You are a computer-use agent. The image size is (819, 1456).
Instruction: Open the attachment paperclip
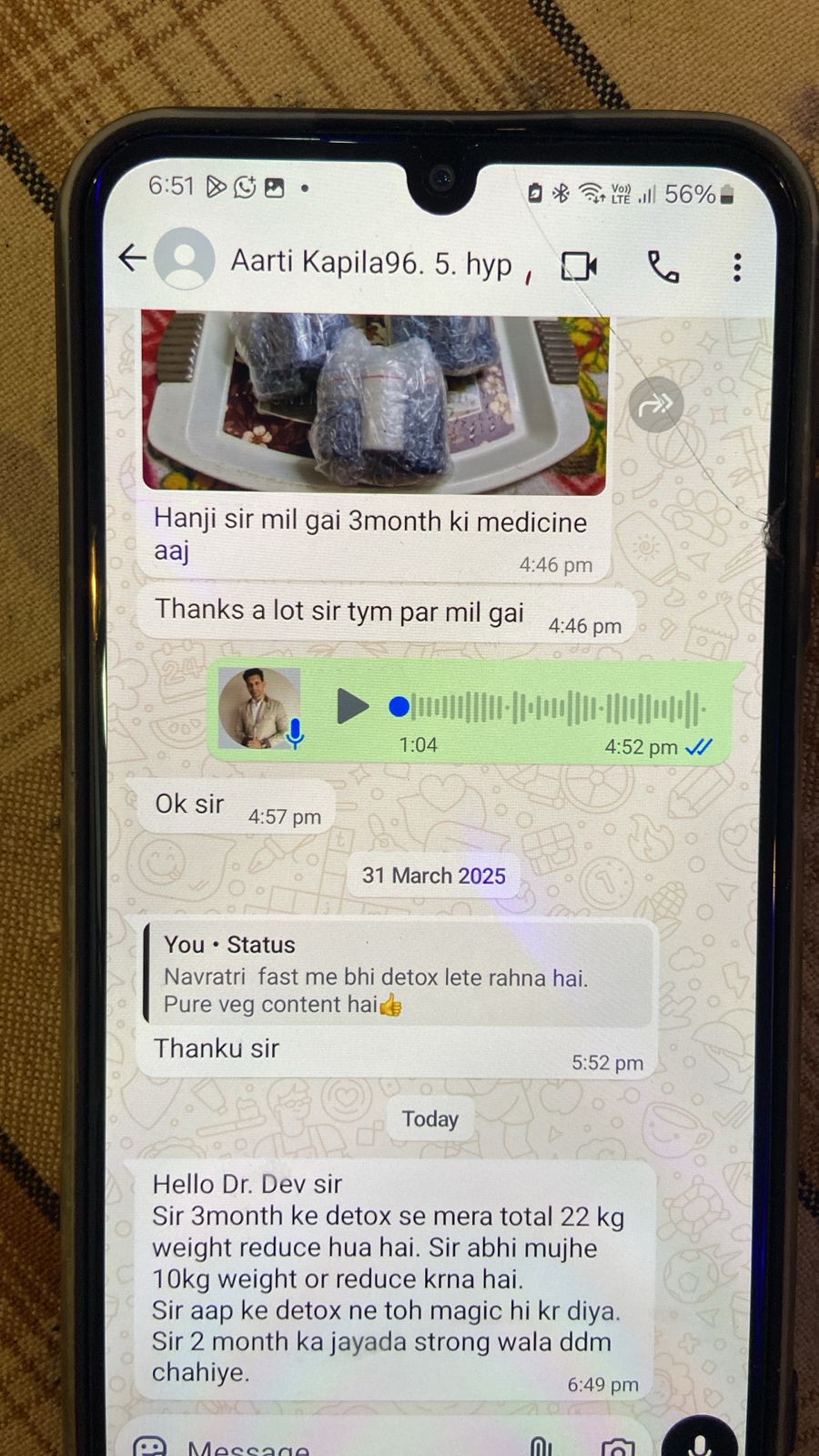[540, 1445]
